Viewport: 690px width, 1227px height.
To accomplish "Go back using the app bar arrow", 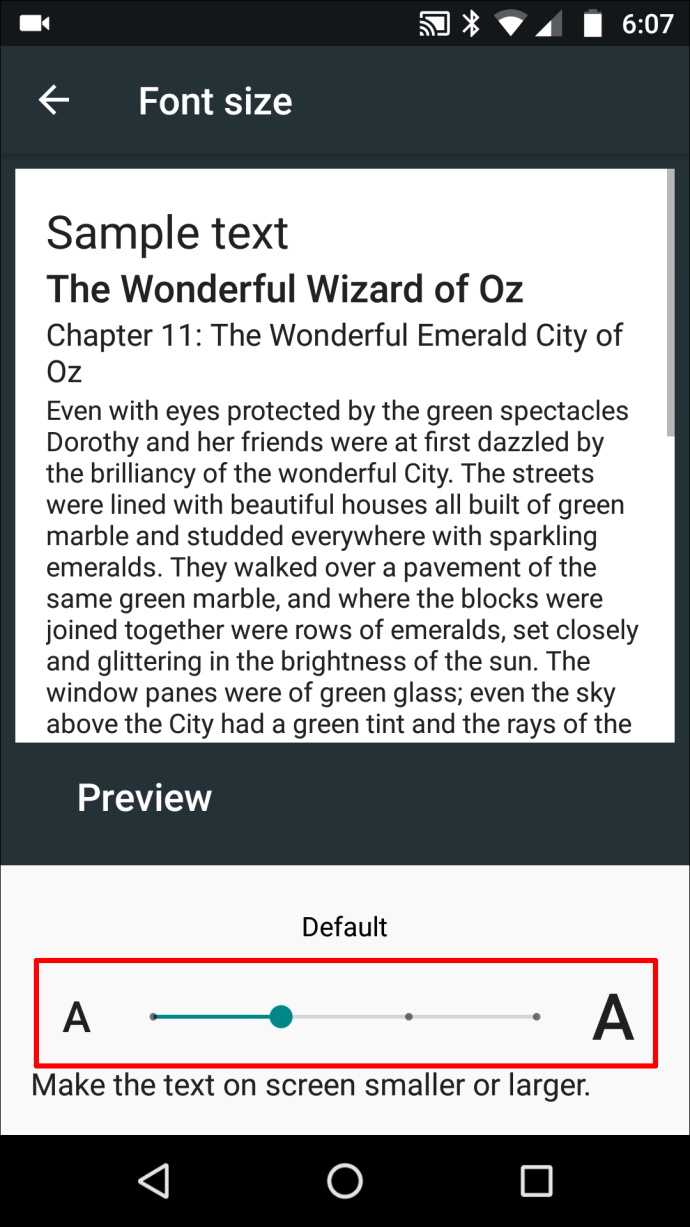I will (x=54, y=100).
